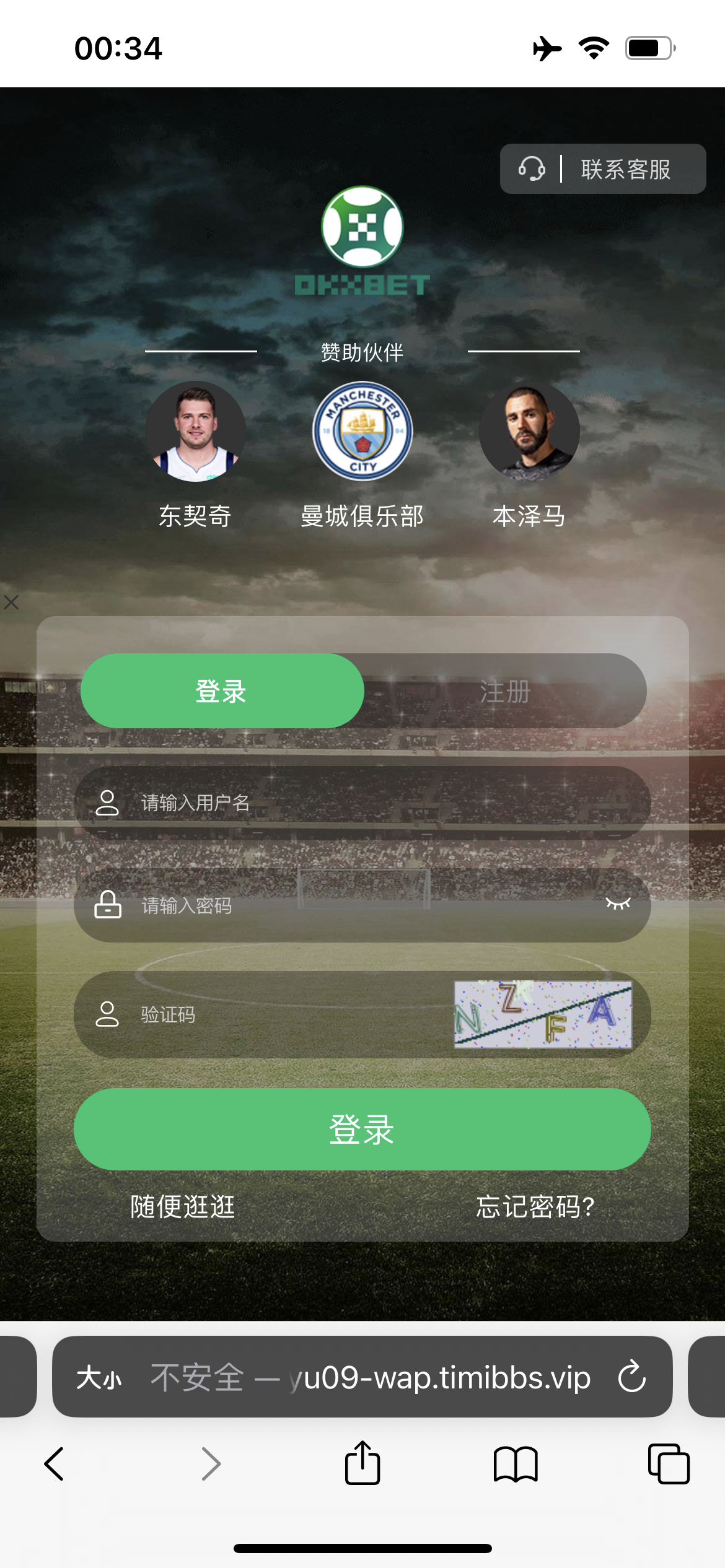This screenshot has height=1568, width=725.
Task: Dismiss with the small X icon
Action: click(x=11, y=602)
